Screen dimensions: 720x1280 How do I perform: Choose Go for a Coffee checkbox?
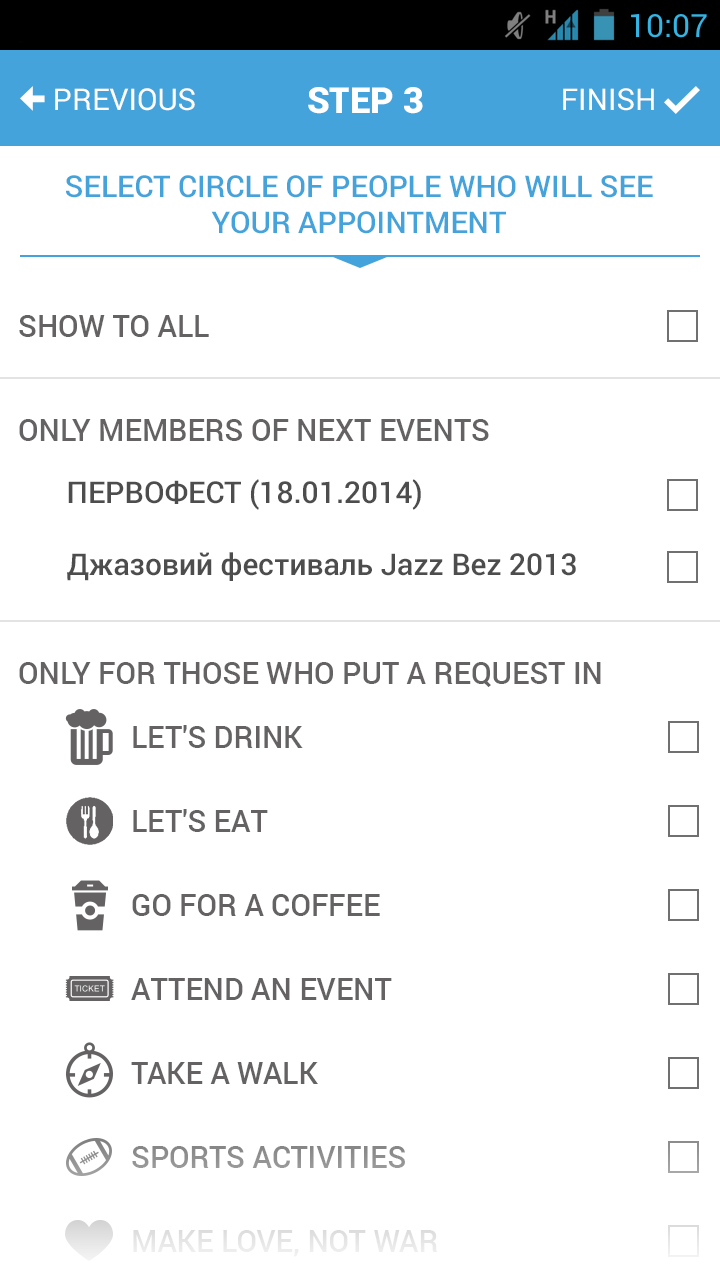coord(683,906)
